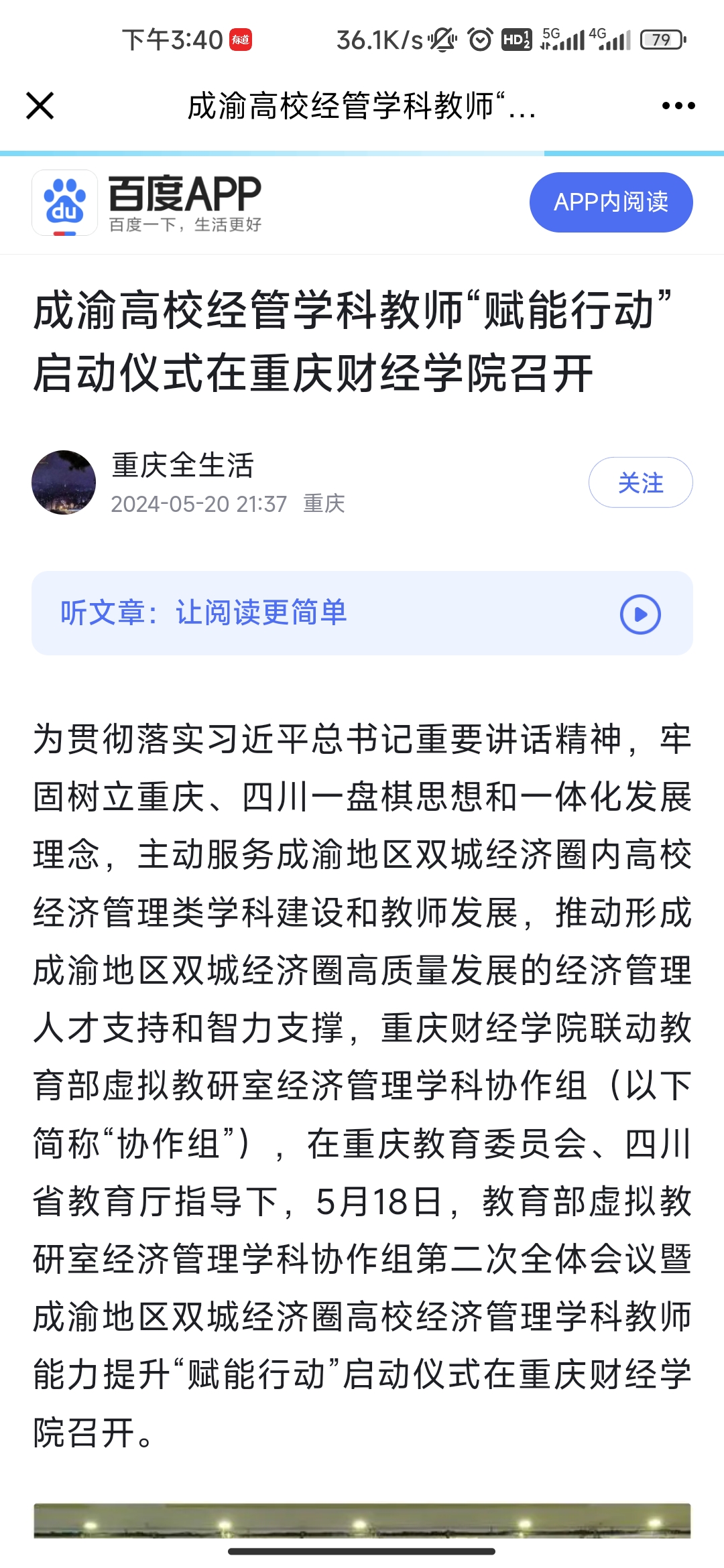Close the article page
Screen dimensions: 724x1568
click(40, 106)
